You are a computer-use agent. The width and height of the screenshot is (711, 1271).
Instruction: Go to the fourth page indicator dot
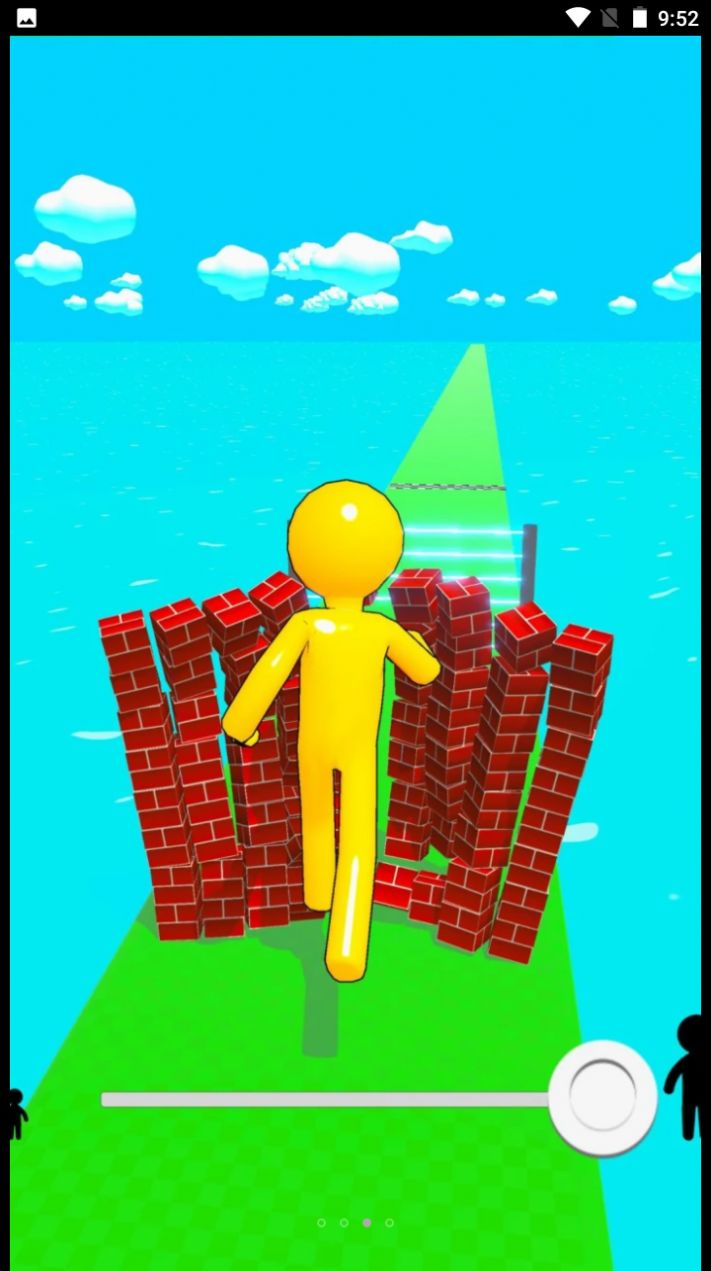click(389, 1222)
